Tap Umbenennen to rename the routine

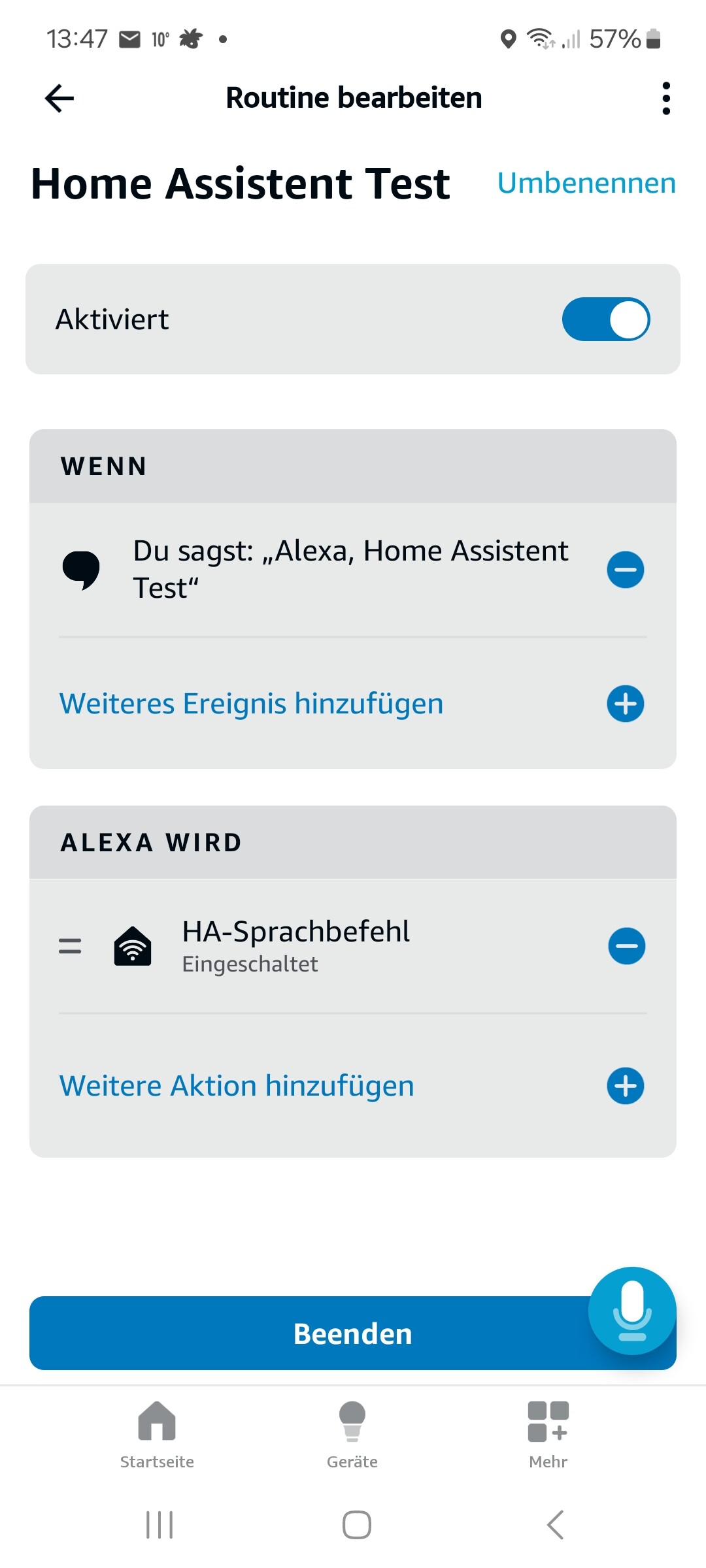tap(586, 183)
